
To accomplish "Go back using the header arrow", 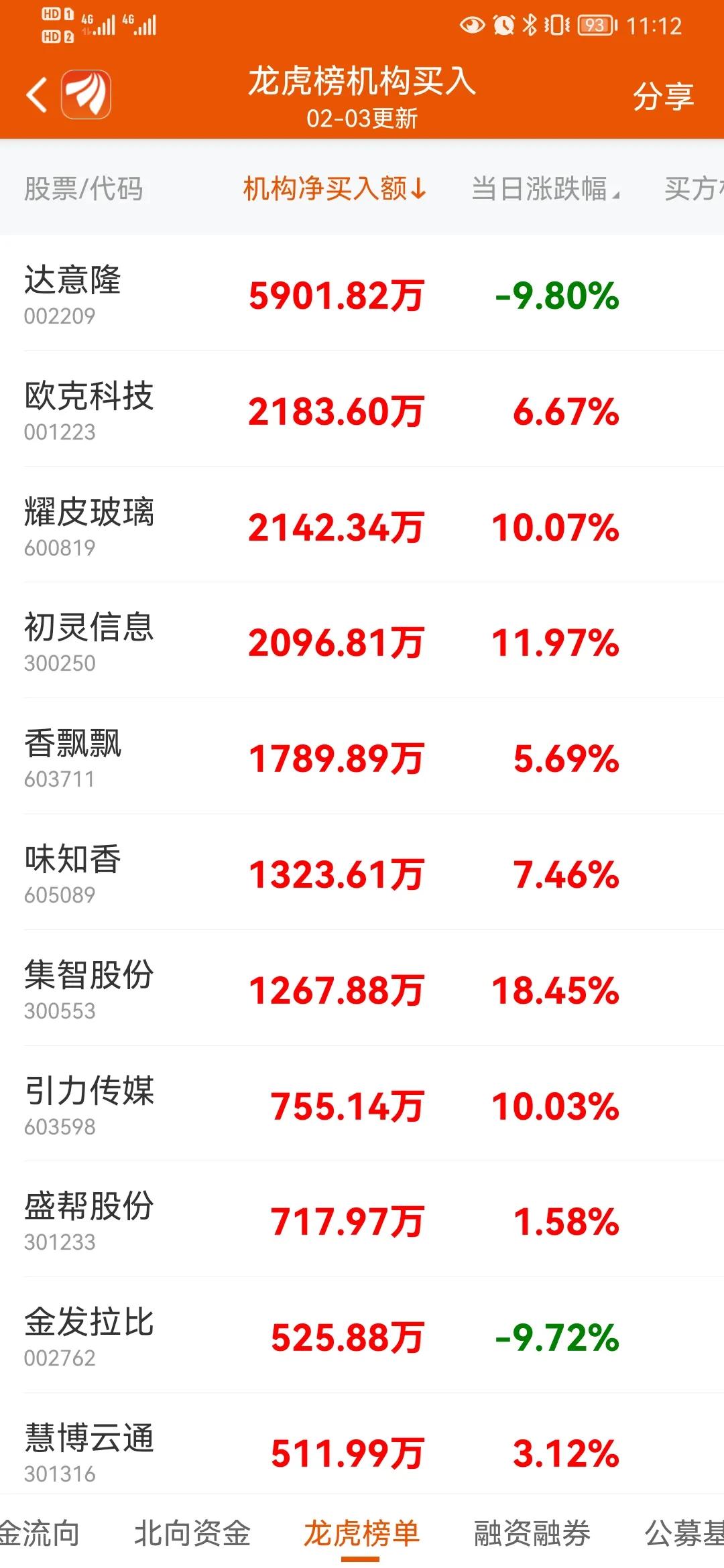I will (37, 94).
